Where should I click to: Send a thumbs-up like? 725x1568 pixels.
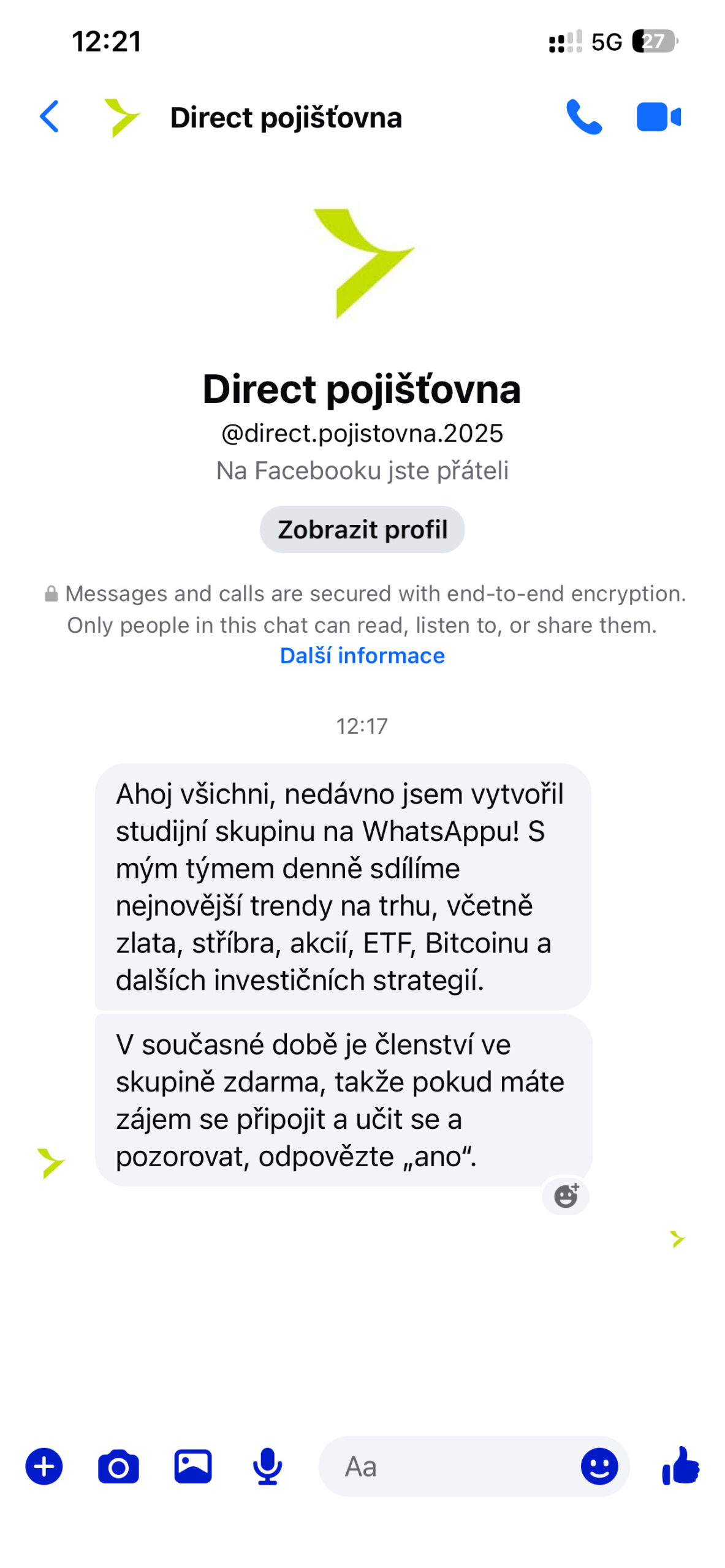[680, 1467]
